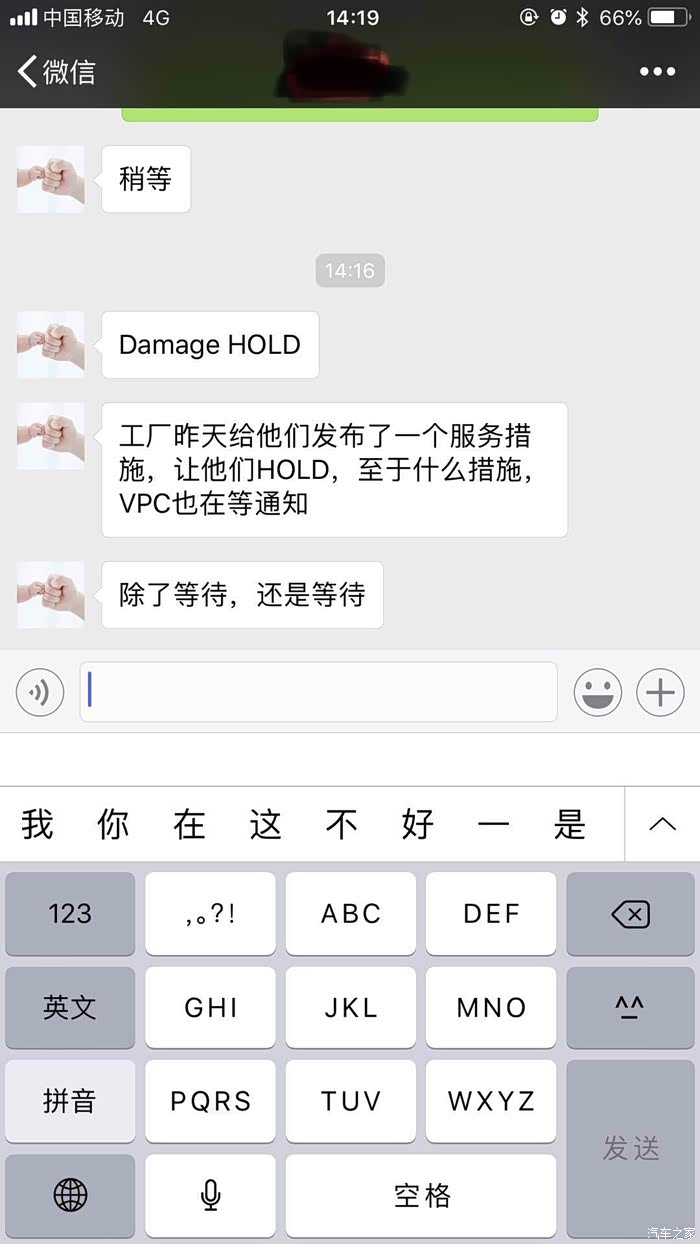Switch the keyboard to 英文
The image size is (700, 1244).
tap(70, 1007)
